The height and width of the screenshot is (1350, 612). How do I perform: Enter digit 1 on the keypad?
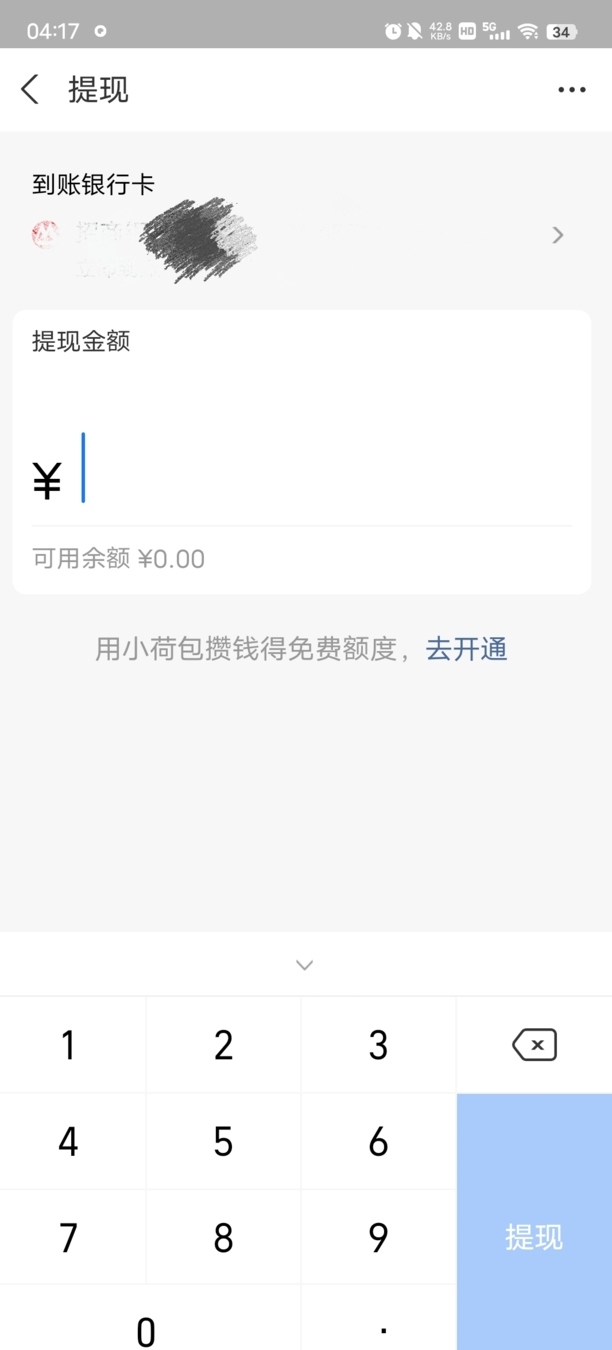click(x=68, y=1045)
